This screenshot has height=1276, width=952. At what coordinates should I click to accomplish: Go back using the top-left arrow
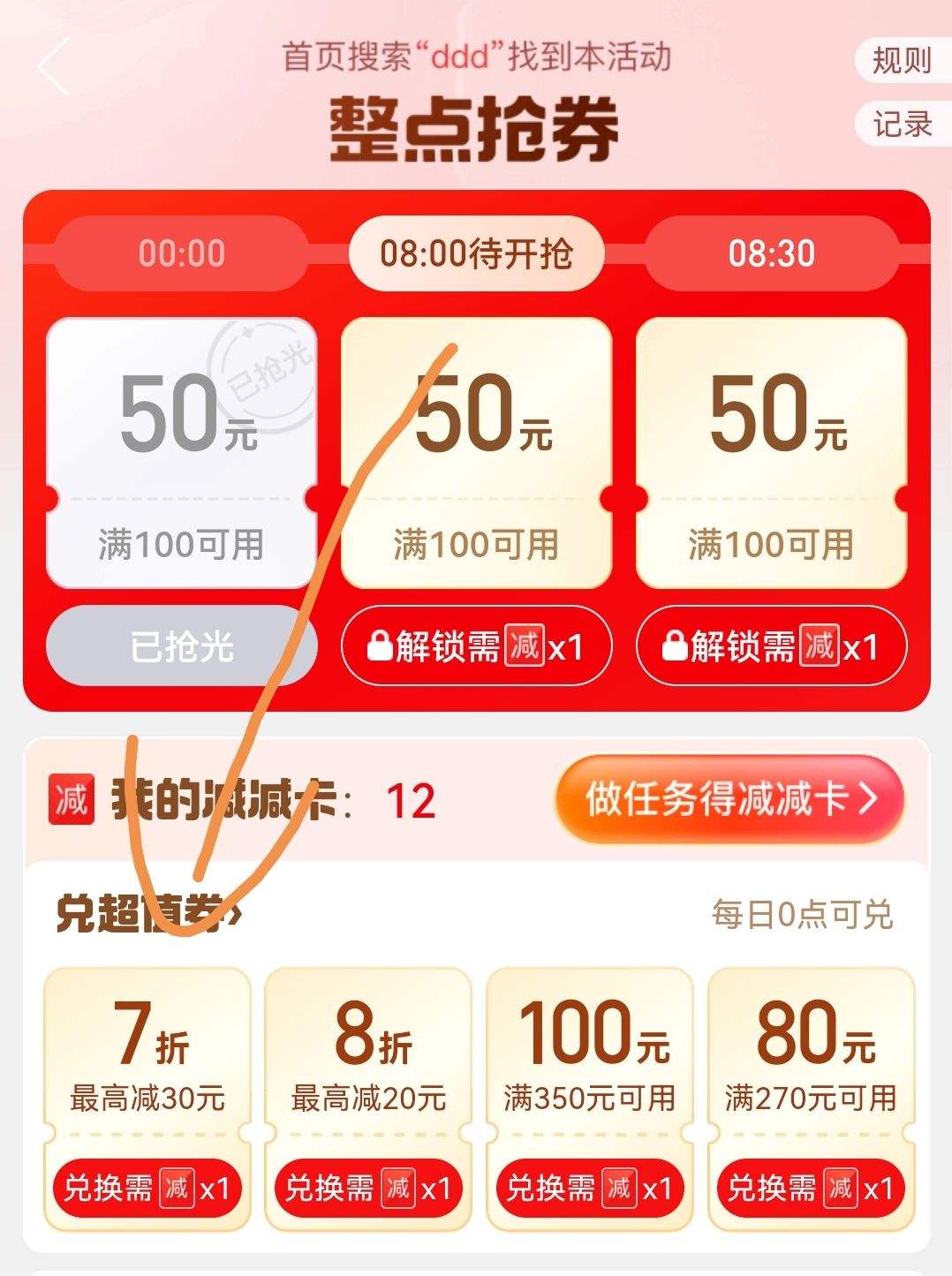click(55, 67)
